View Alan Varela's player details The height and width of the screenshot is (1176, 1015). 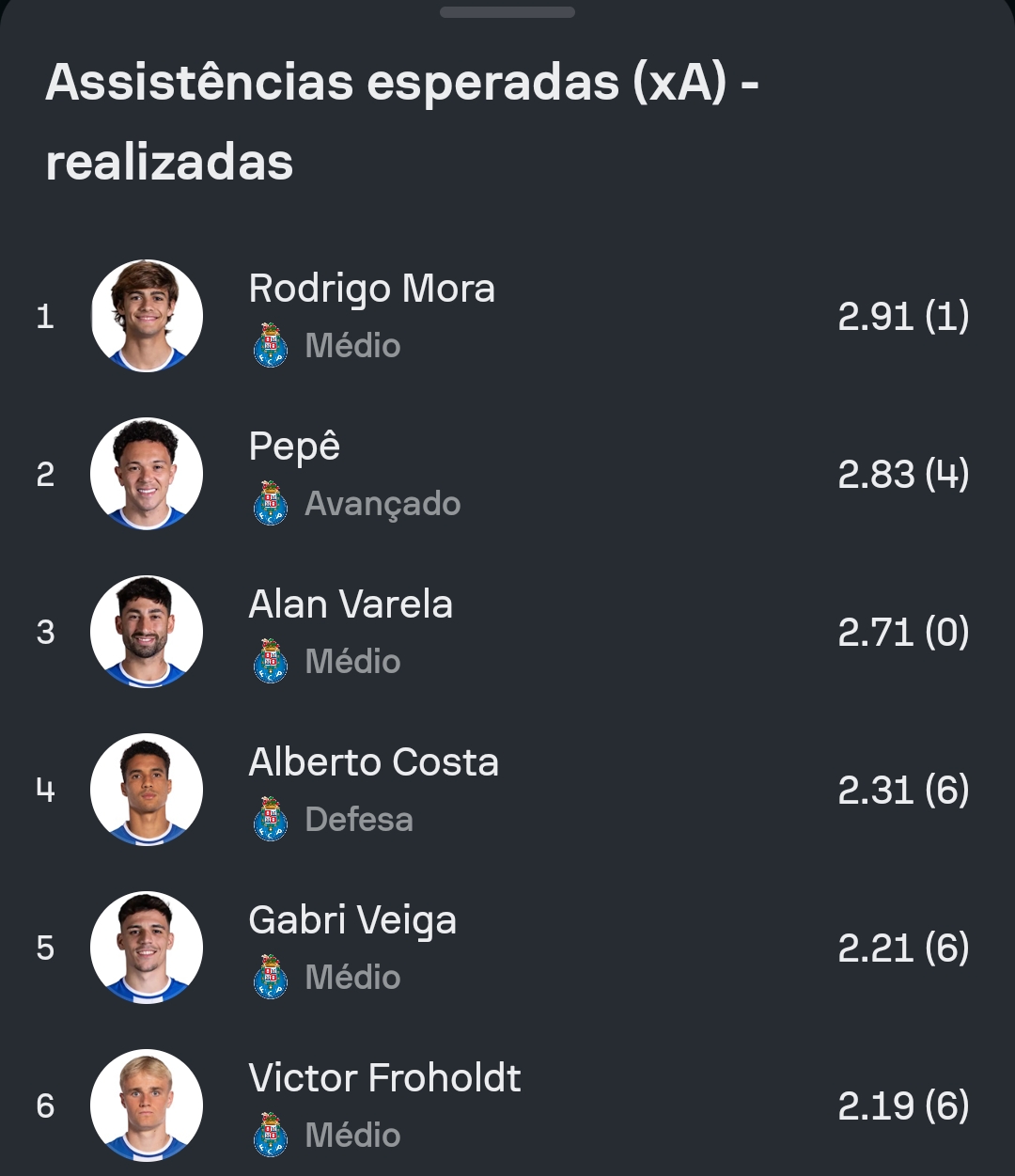[x=351, y=605]
